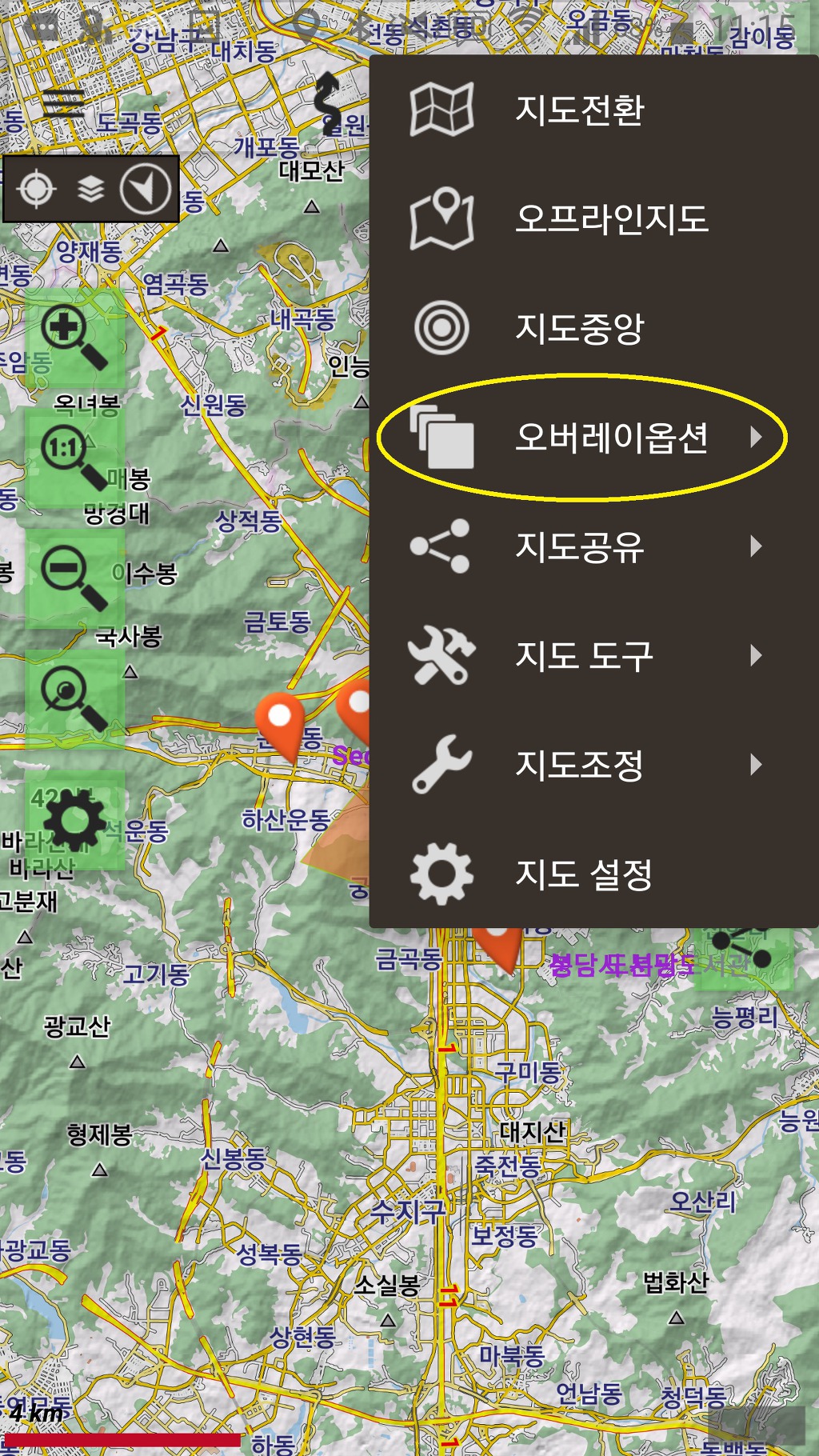
Task: Open the hamburger drawer menu
Action: click(63, 104)
